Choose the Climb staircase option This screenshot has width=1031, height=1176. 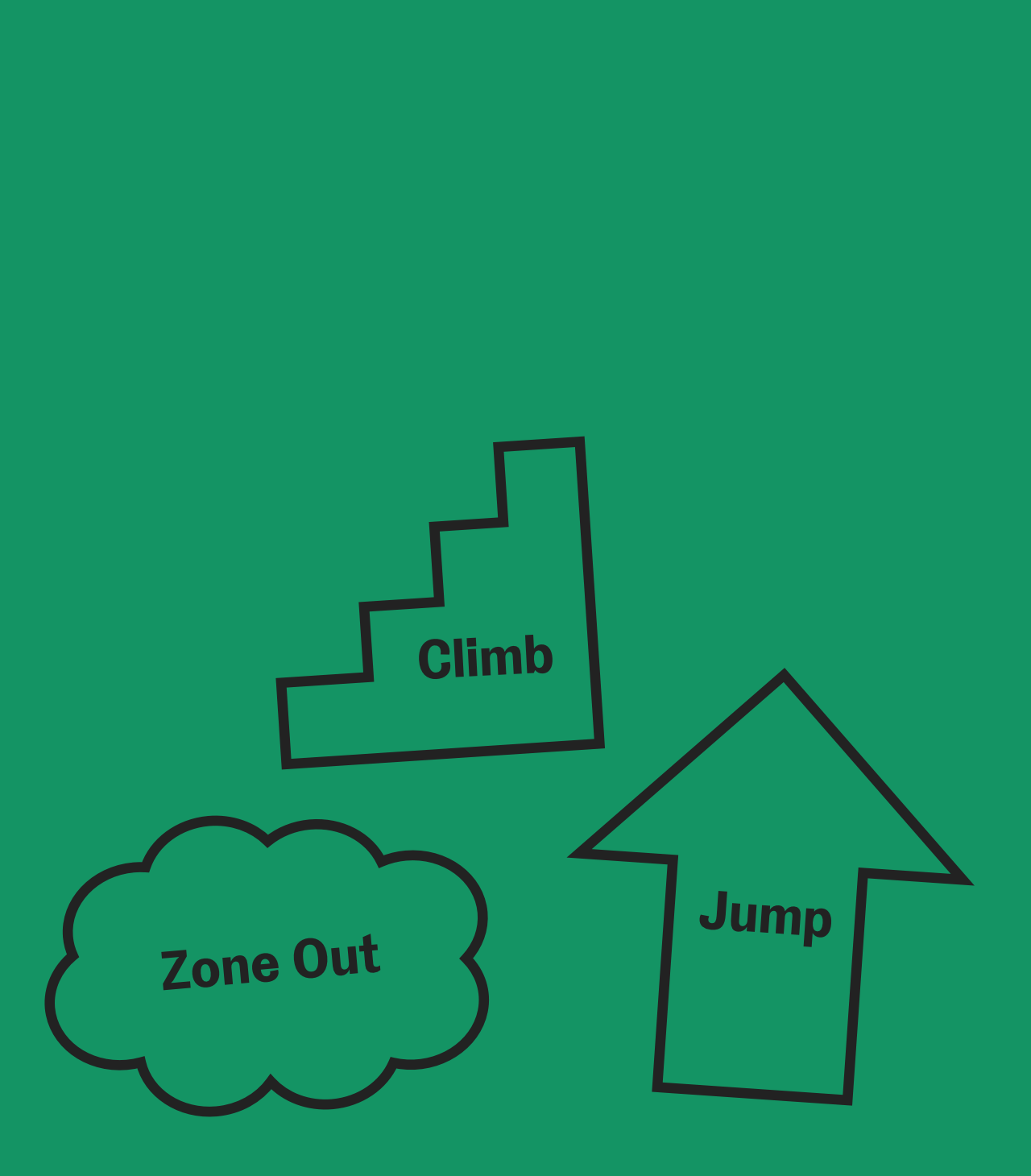tap(485, 660)
